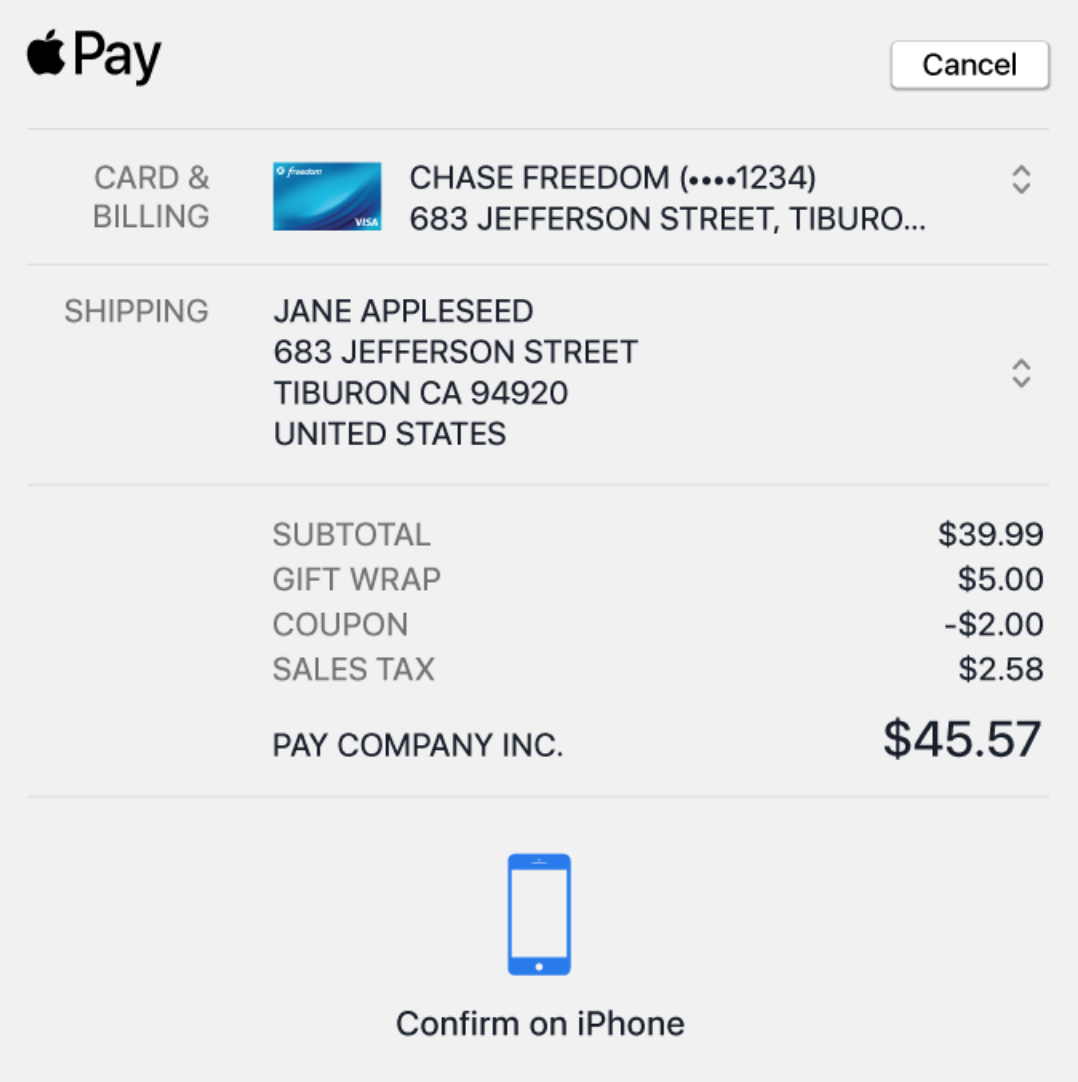Change Jane Appleseed's shipping address
Screen dimensions: 1078x1082
[x=1020, y=373]
